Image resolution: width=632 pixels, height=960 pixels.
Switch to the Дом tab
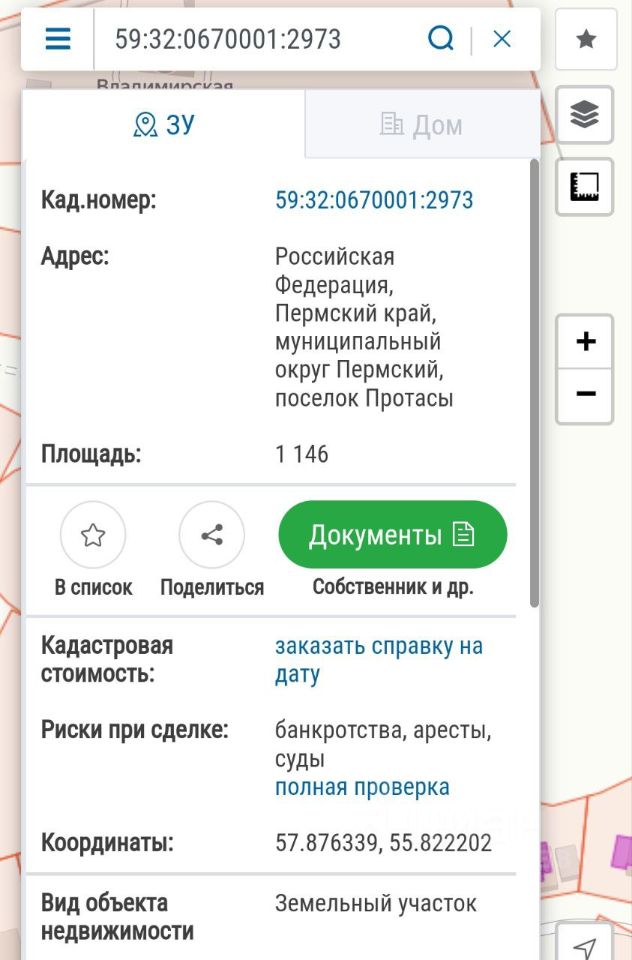421,125
